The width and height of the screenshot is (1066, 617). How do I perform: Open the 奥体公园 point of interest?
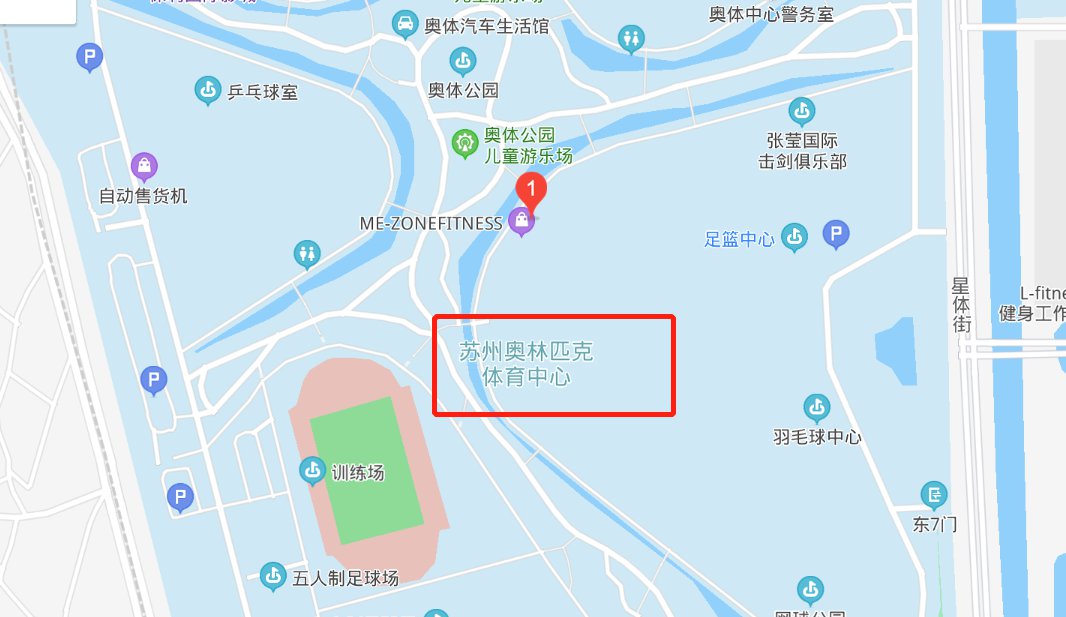(463, 62)
